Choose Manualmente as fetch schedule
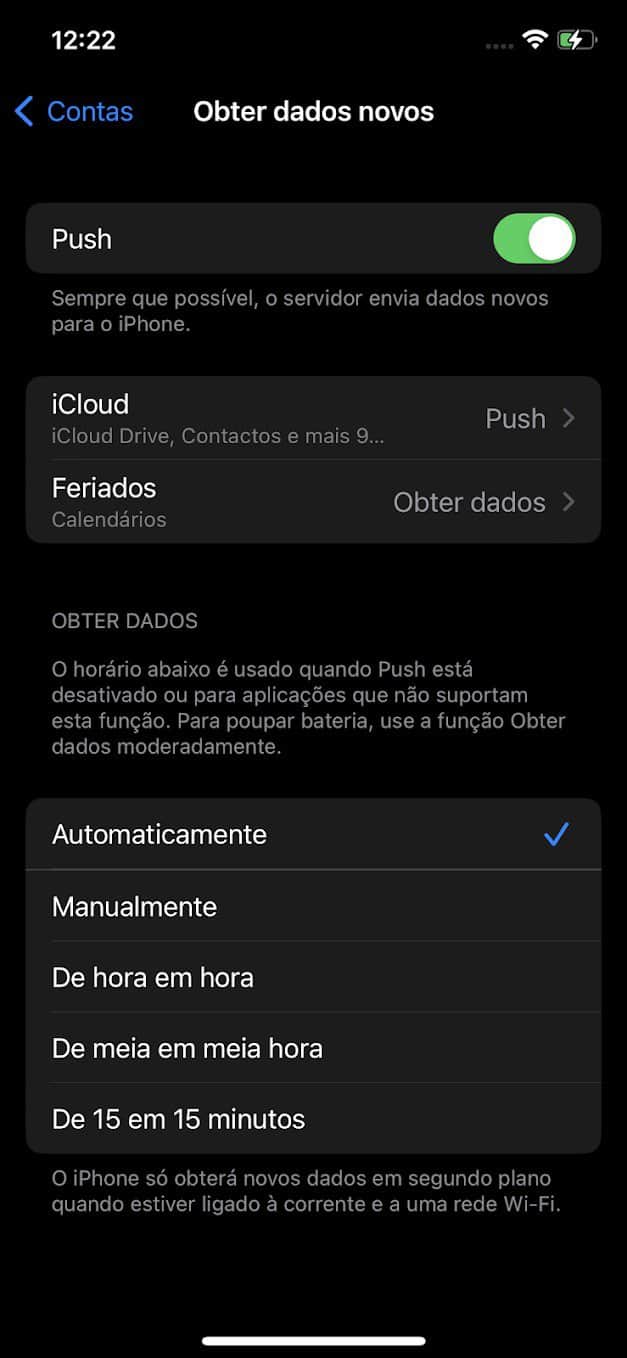Viewport: 627px width, 1358px height. (x=313, y=906)
